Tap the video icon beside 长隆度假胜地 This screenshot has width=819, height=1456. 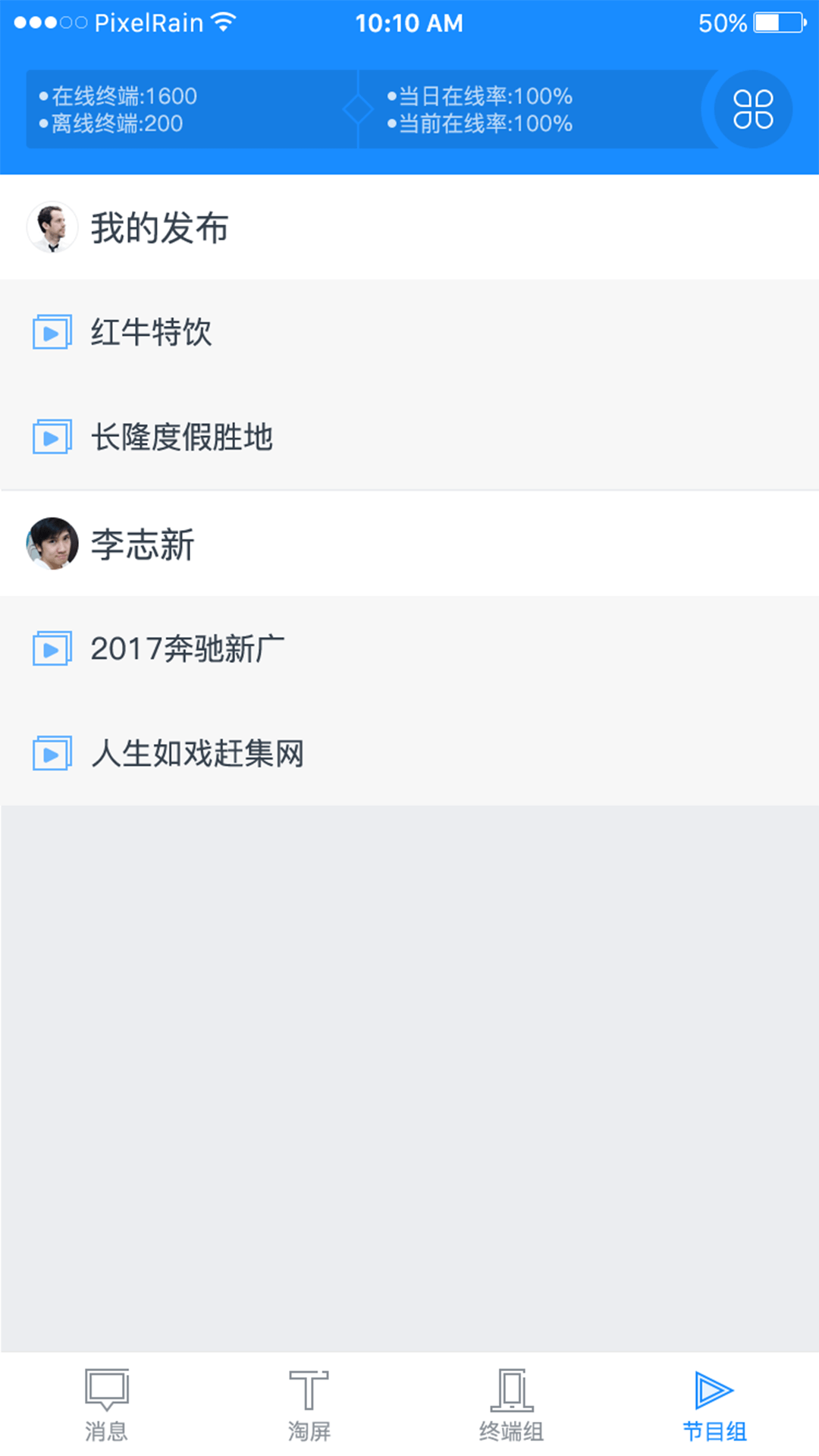[51, 436]
